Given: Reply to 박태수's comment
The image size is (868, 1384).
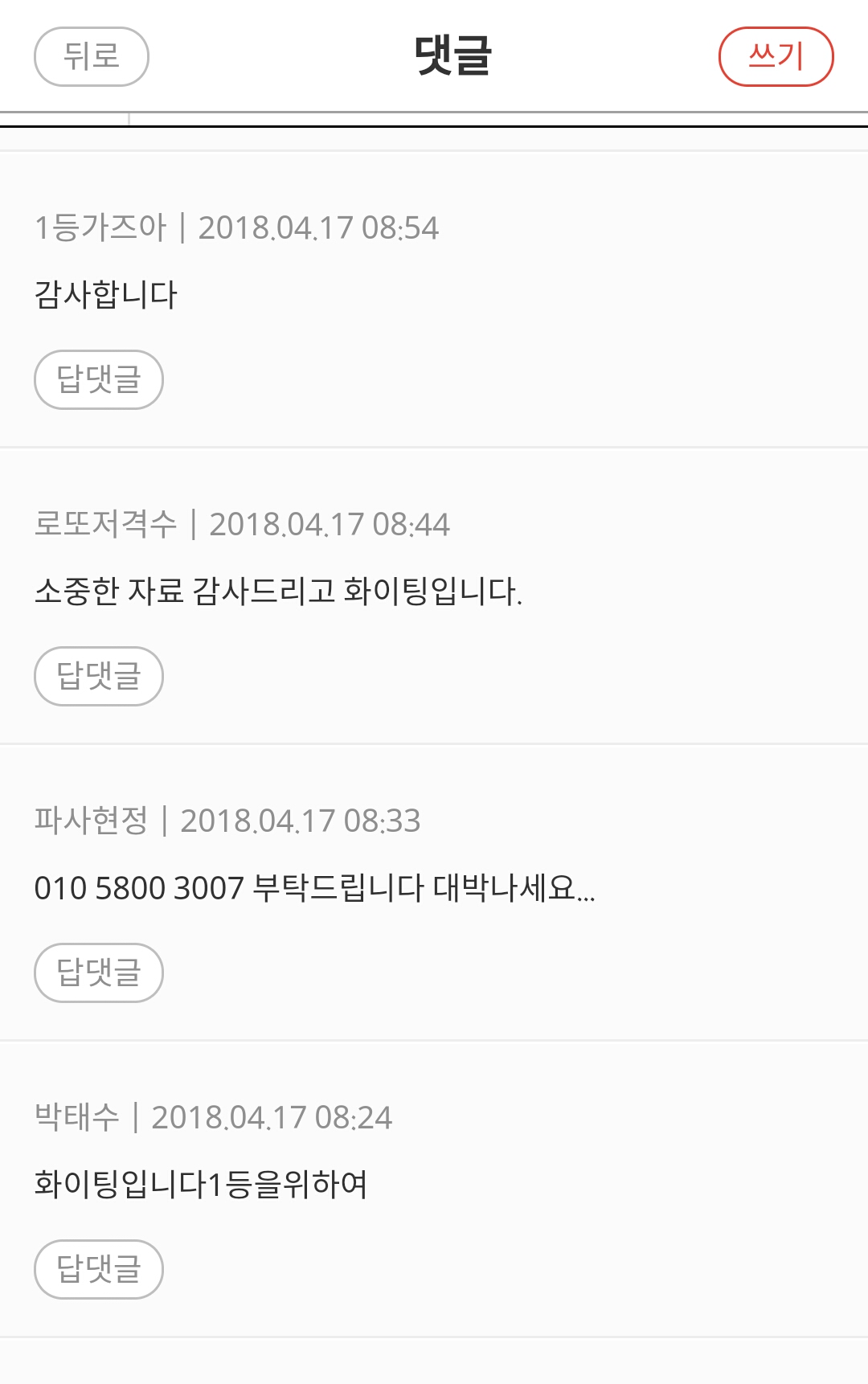Looking at the screenshot, I should (99, 1269).
